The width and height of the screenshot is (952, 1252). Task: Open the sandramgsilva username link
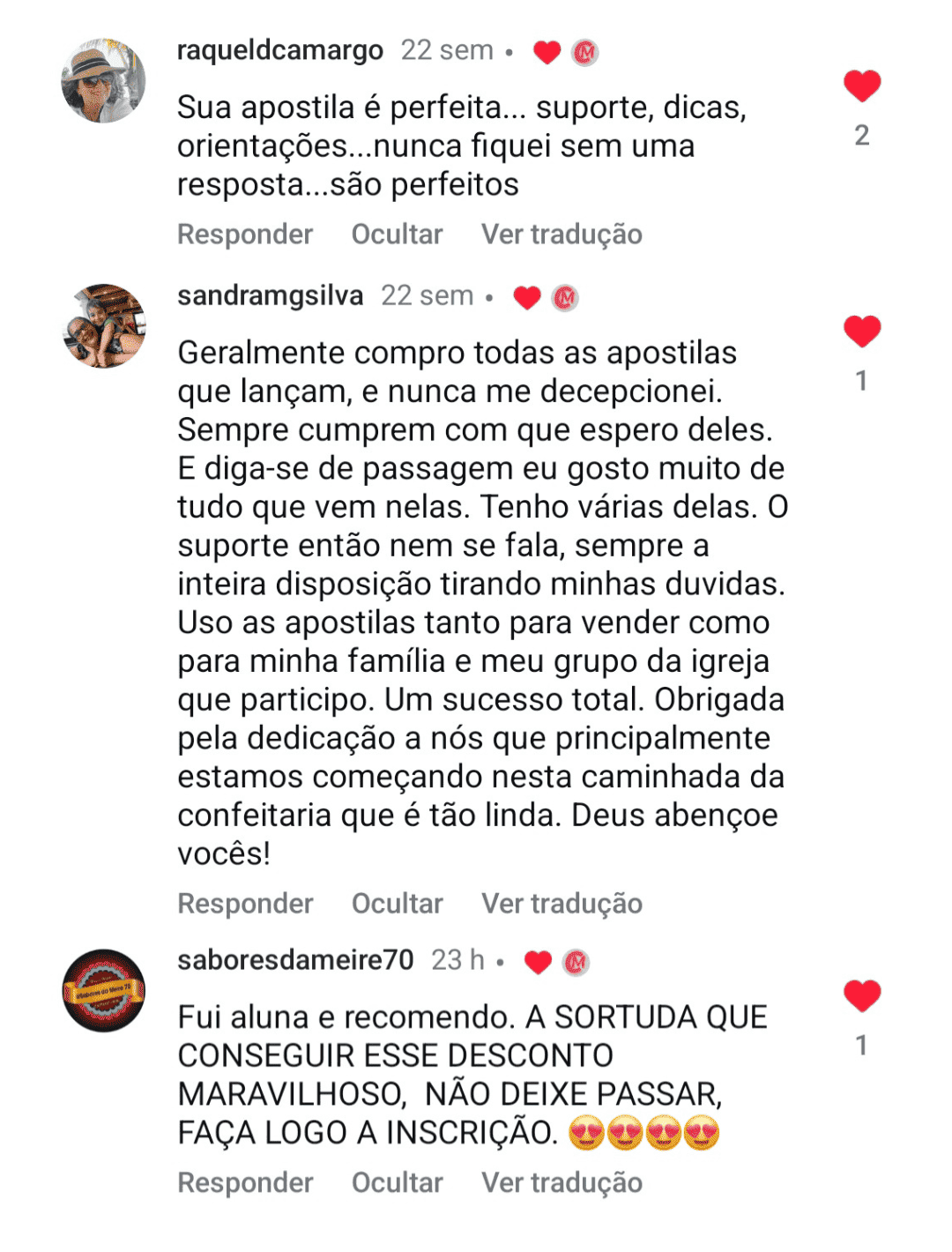(x=270, y=296)
